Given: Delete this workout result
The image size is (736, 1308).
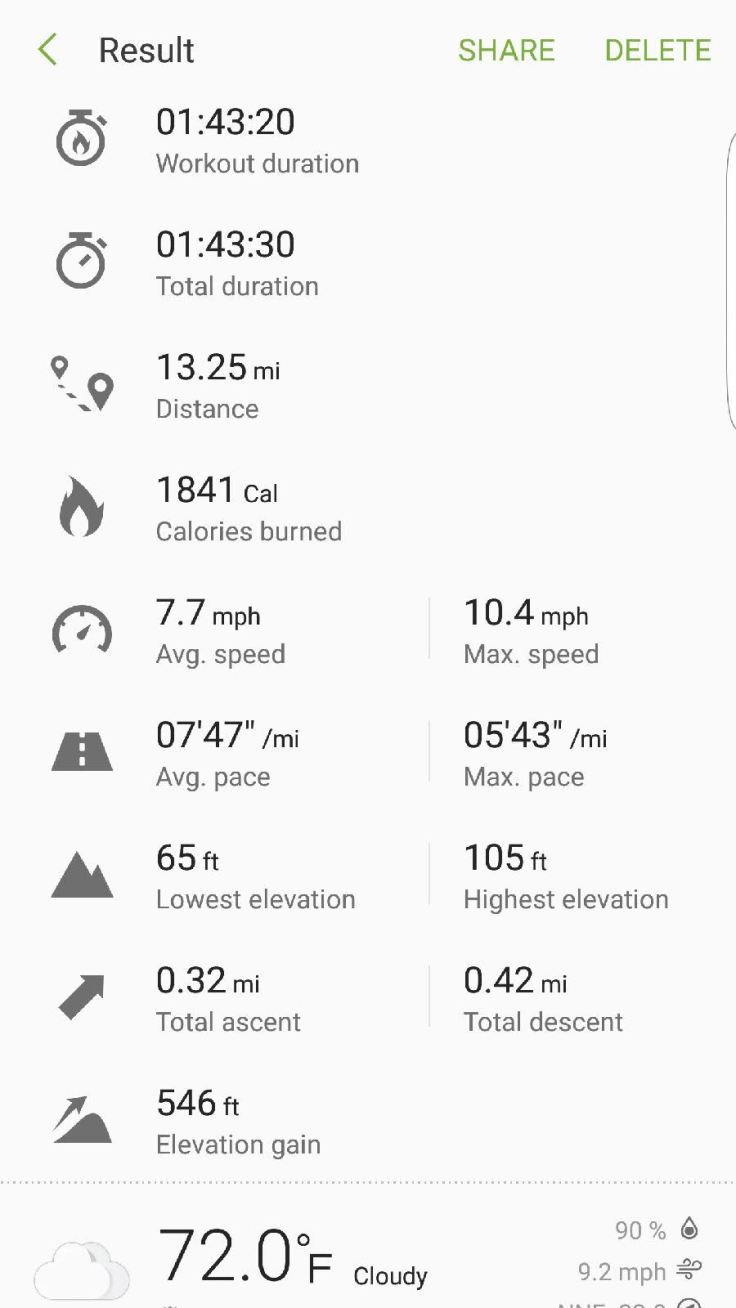Looking at the screenshot, I should click(657, 50).
